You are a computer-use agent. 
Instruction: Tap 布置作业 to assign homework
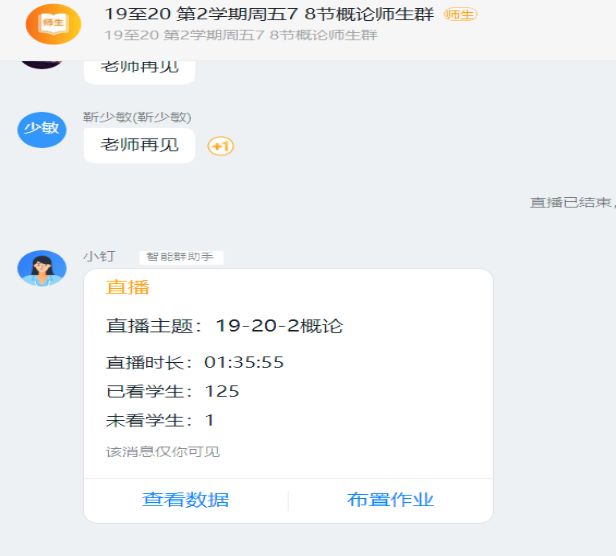click(391, 500)
